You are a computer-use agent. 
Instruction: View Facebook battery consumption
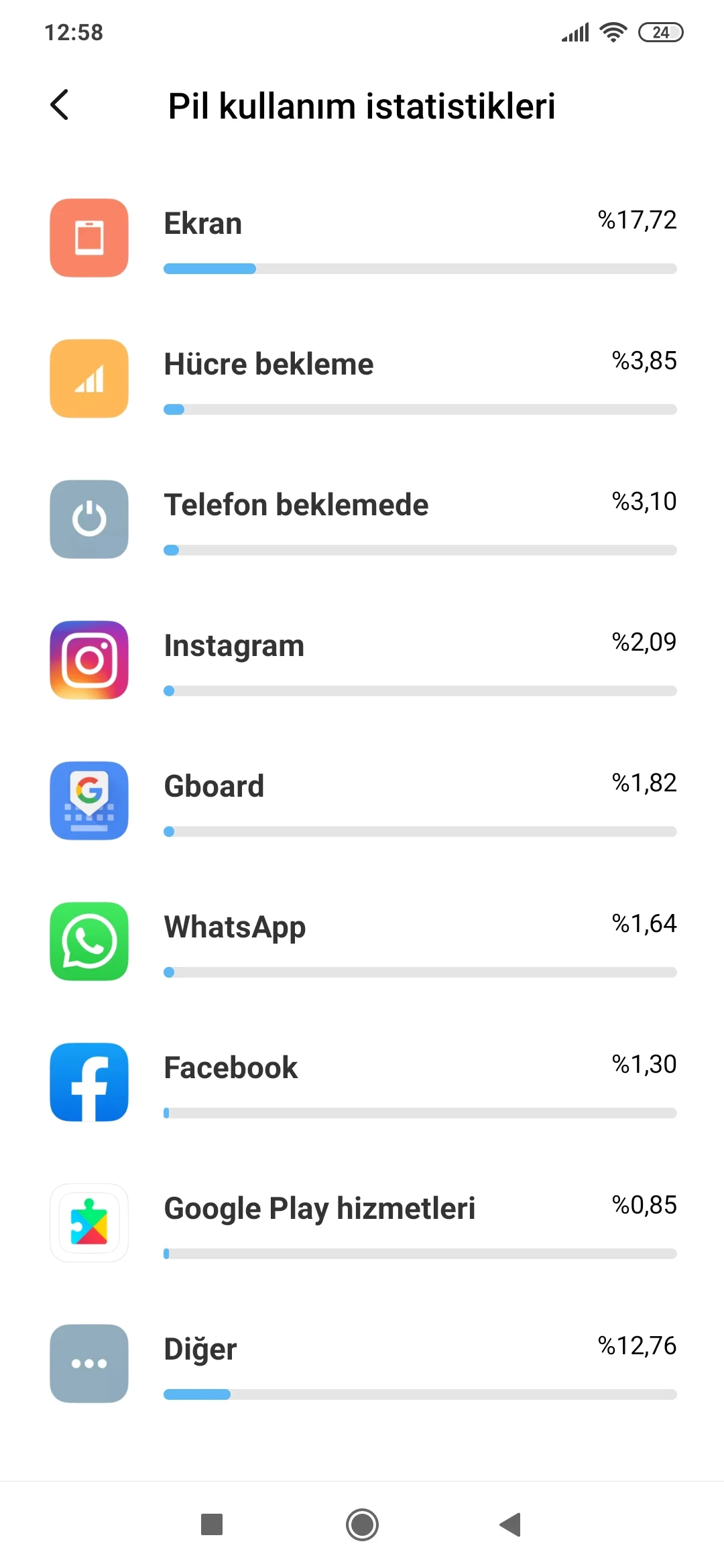[362, 1082]
